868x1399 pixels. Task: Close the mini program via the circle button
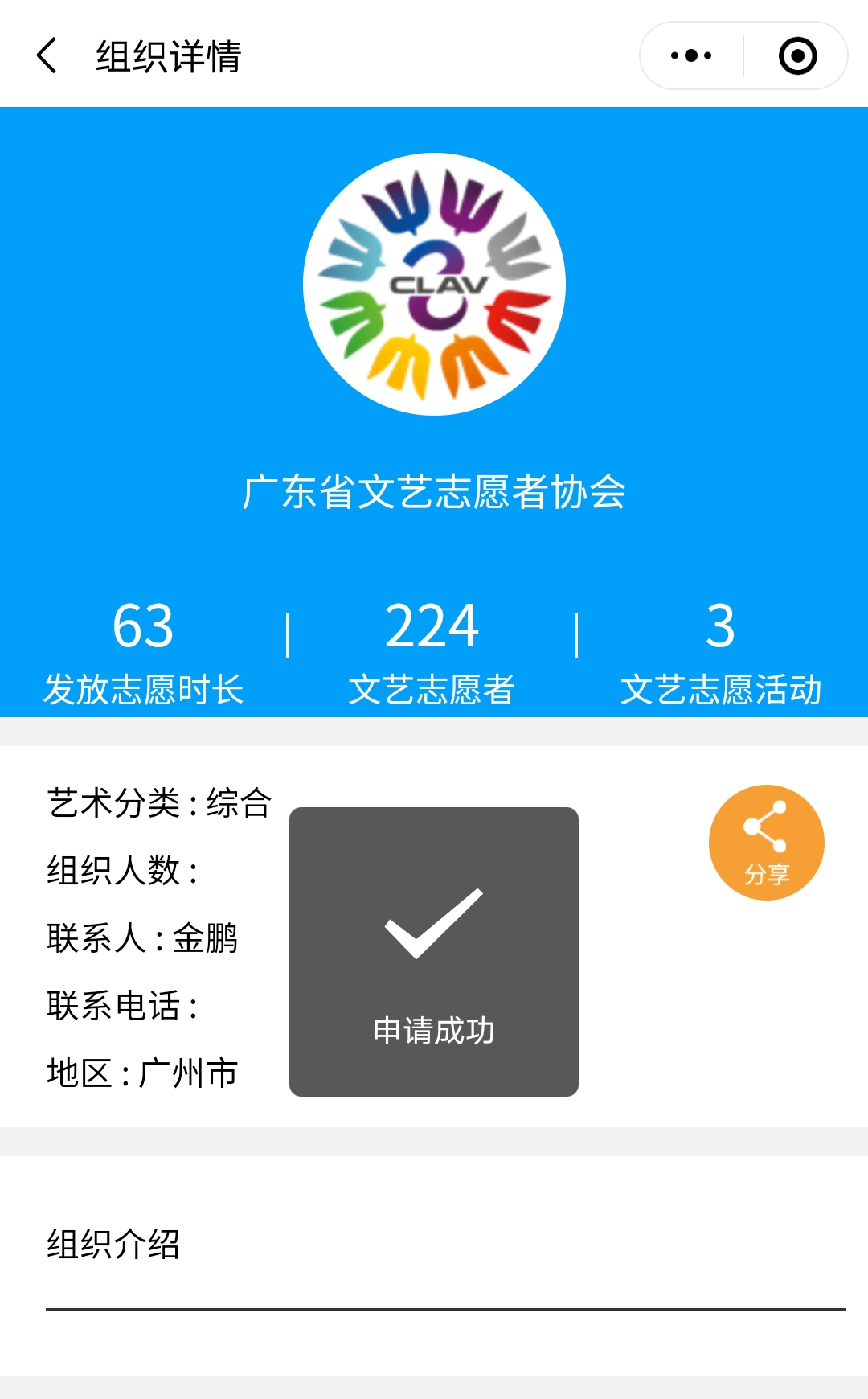[797, 55]
